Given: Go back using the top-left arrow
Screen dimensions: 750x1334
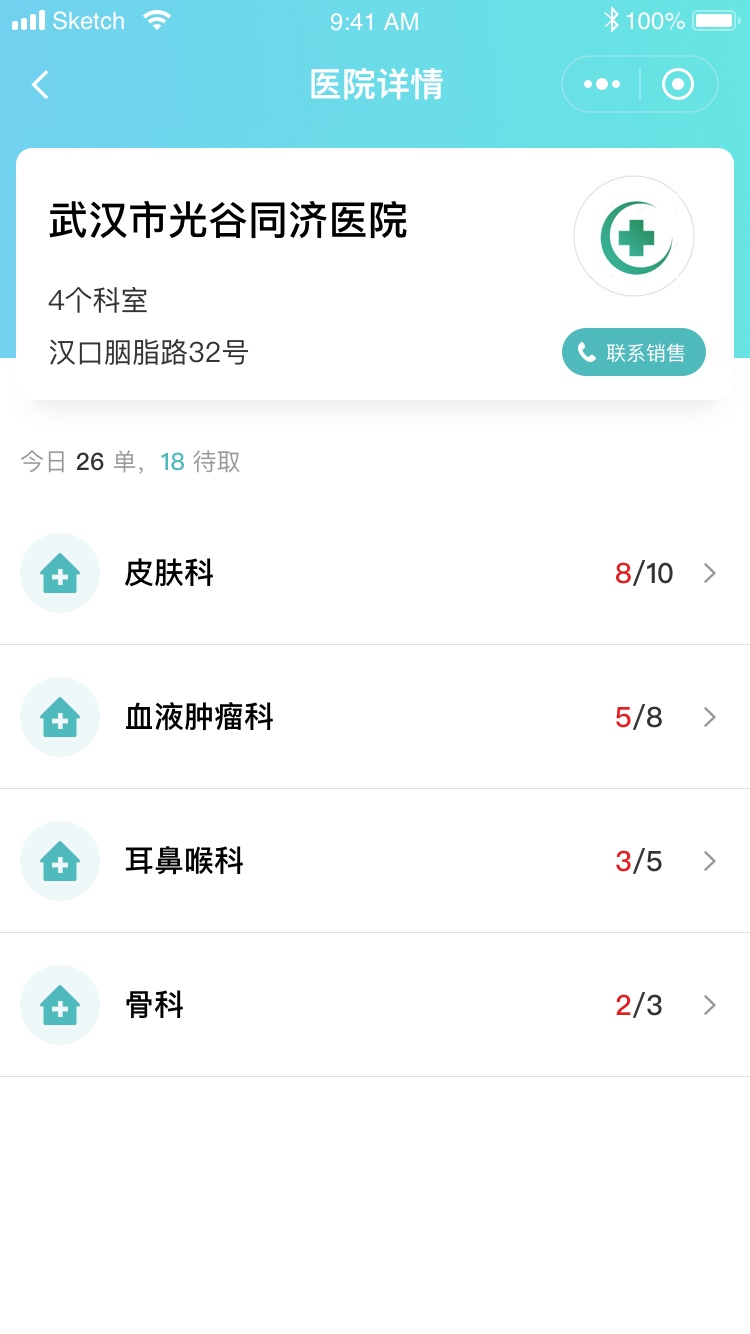Looking at the screenshot, I should 40,85.
